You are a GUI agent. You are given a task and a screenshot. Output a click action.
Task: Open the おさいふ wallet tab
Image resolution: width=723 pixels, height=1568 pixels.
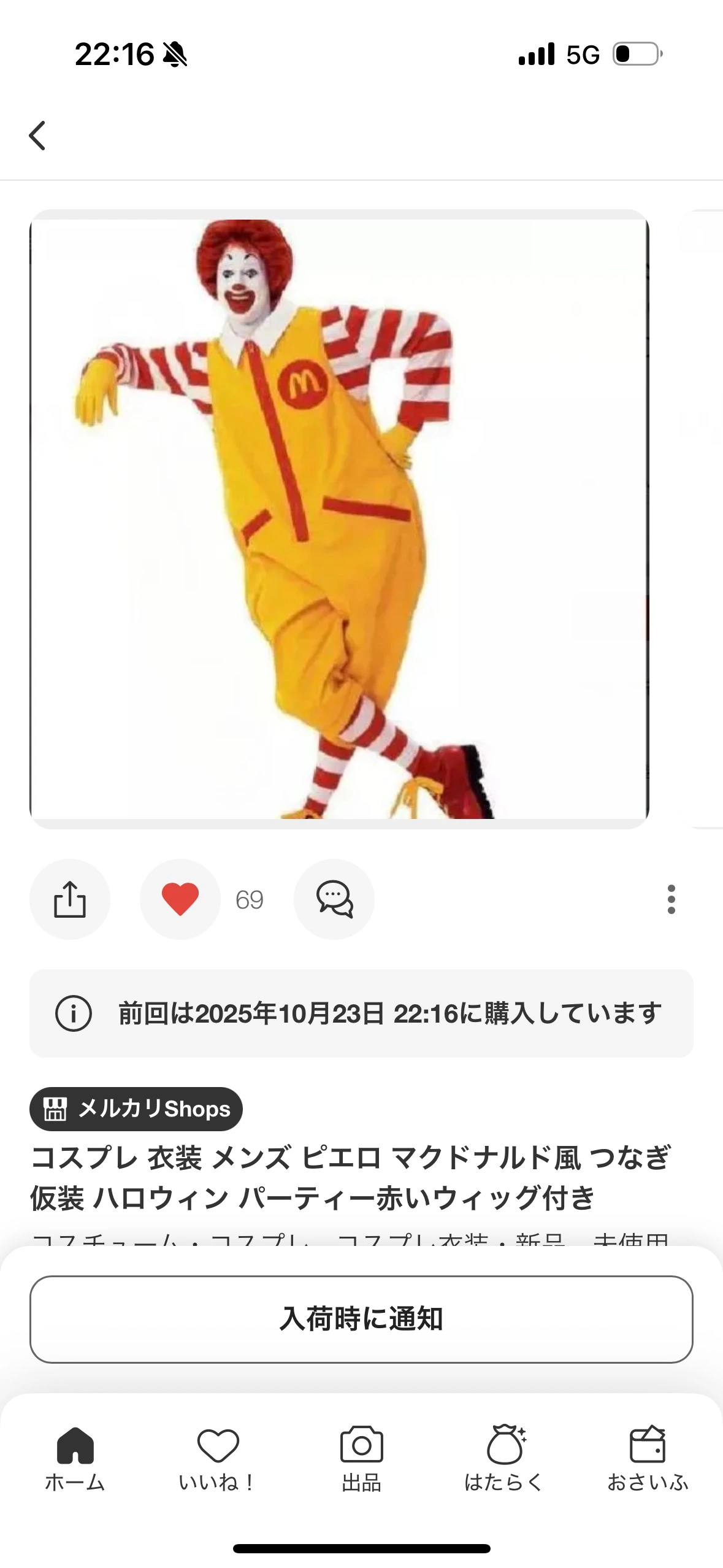coord(648,1458)
